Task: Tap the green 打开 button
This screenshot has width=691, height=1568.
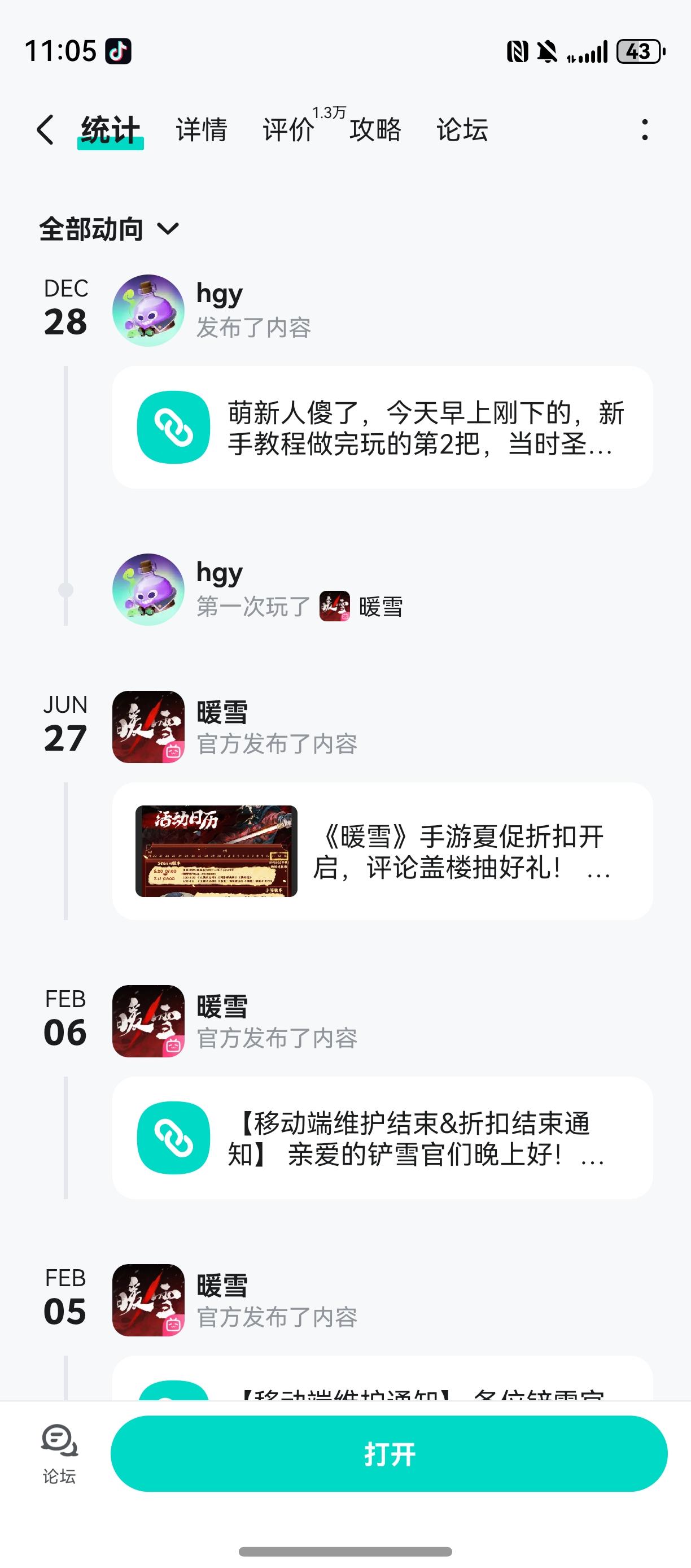Action: click(388, 1453)
